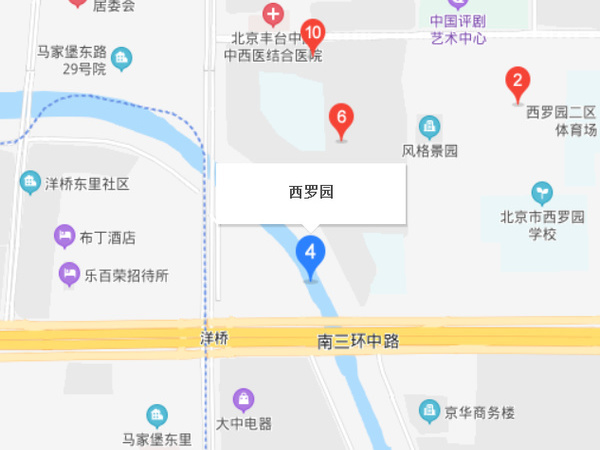The image size is (600, 450).
Task: Tap the blue marker number 4
Action: point(310,255)
